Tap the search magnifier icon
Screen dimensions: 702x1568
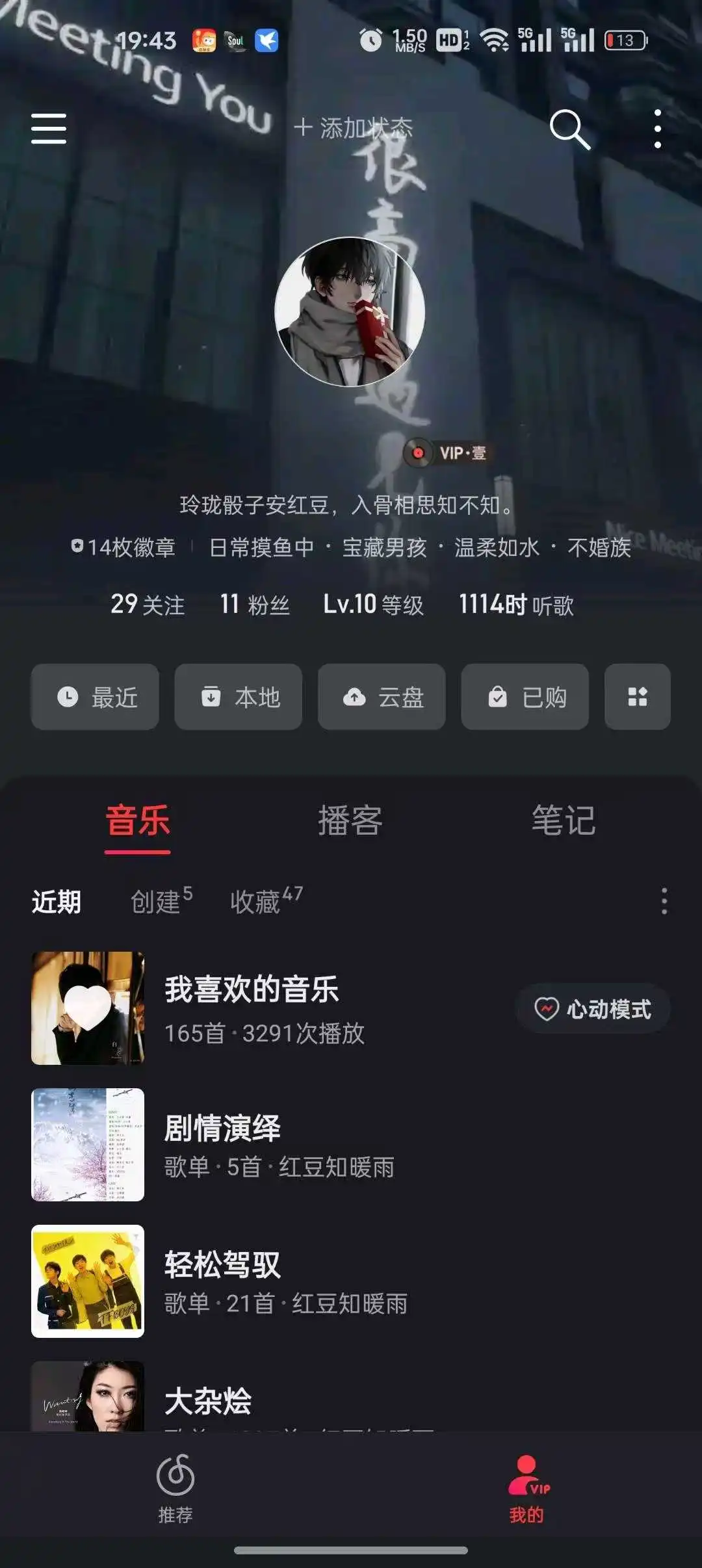click(x=569, y=129)
